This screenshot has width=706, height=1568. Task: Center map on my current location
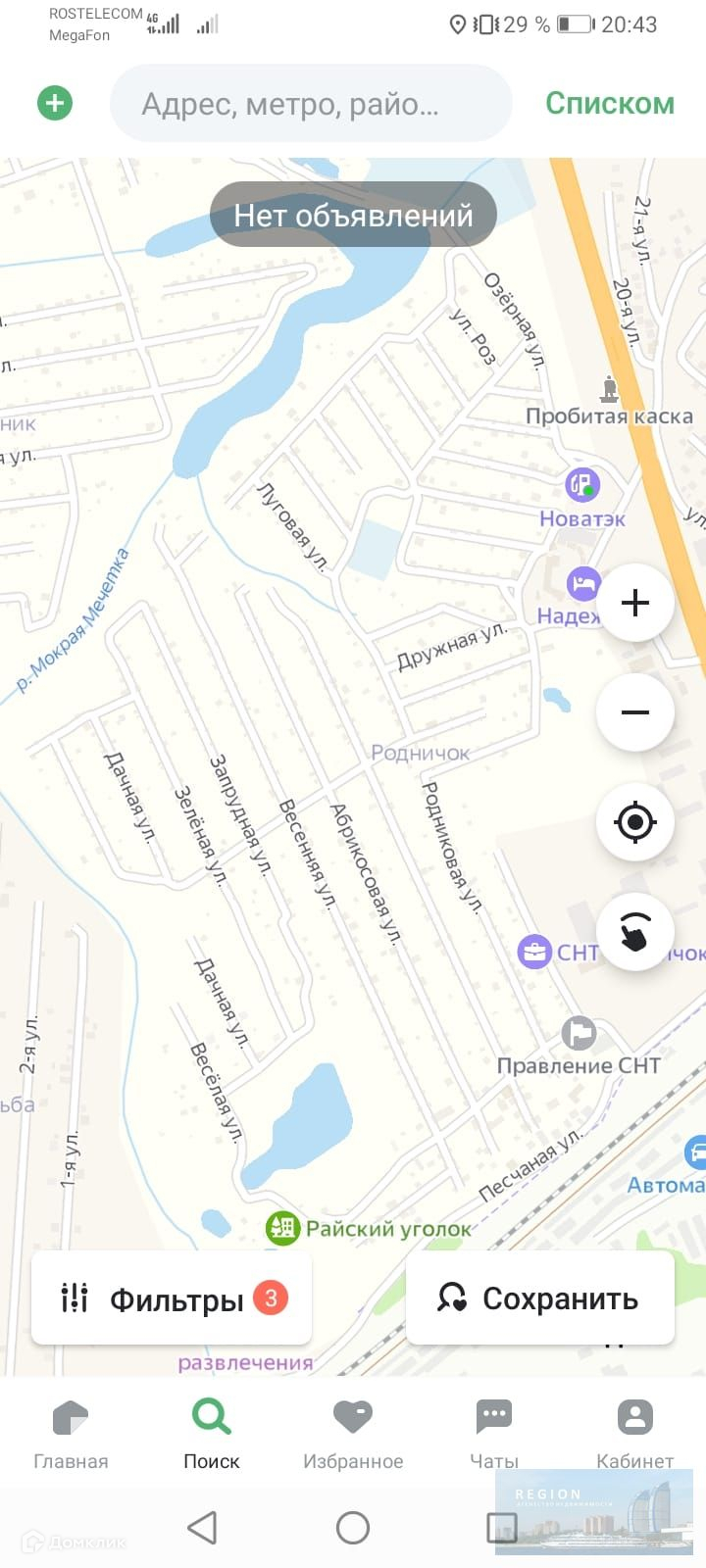tap(635, 822)
